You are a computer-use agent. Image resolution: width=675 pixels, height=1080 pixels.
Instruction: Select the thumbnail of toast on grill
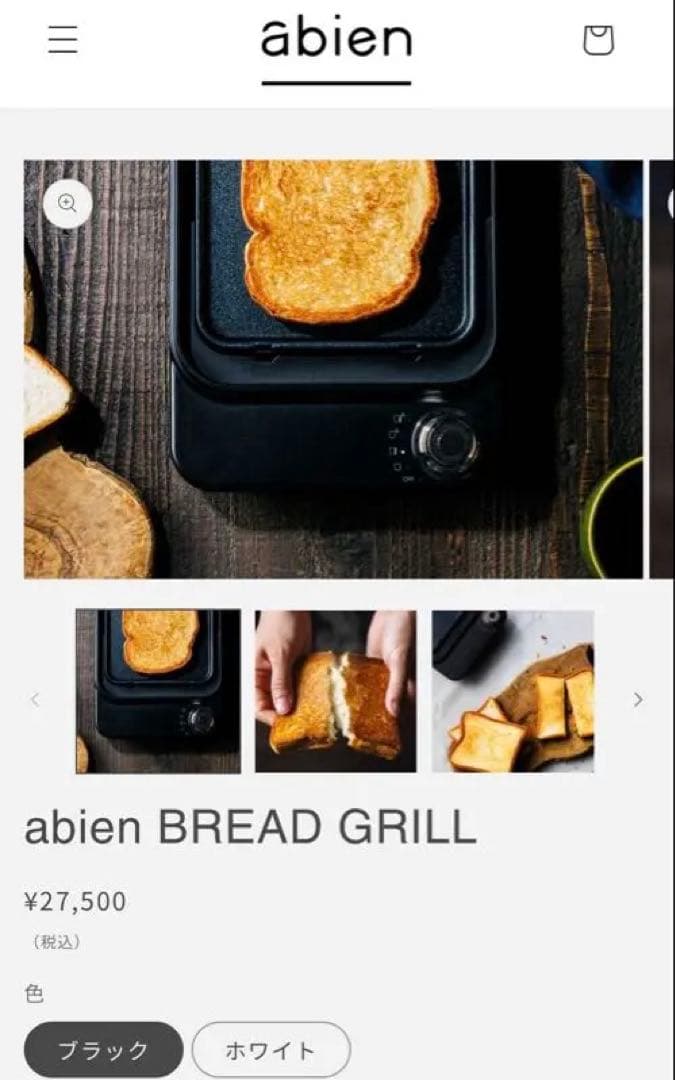click(x=158, y=691)
